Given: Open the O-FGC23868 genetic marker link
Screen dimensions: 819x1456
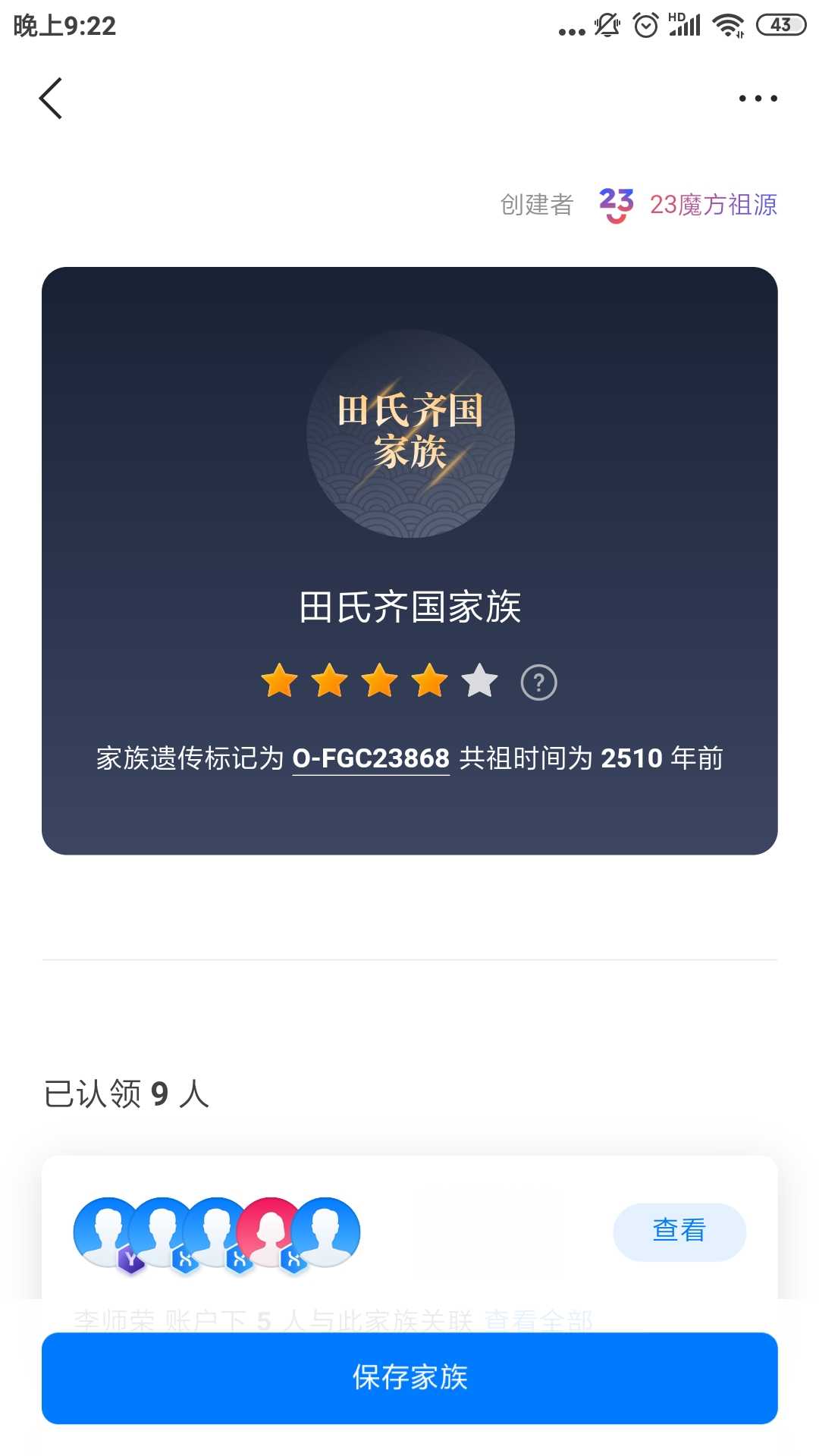Looking at the screenshot, I should pyautogui.click(x=371, y=758).
